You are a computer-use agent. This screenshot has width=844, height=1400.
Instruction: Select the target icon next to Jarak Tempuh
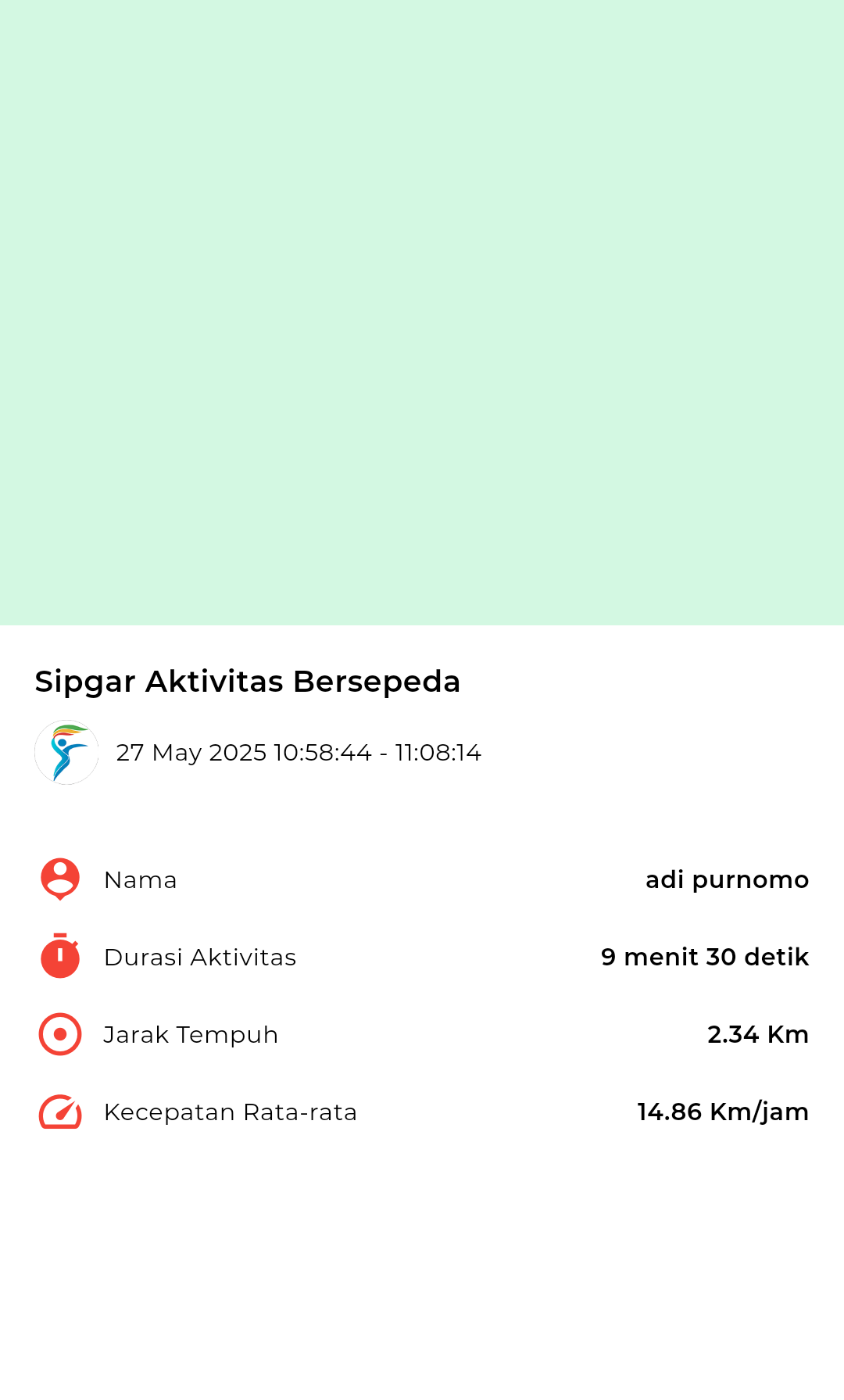point(59,1034)
